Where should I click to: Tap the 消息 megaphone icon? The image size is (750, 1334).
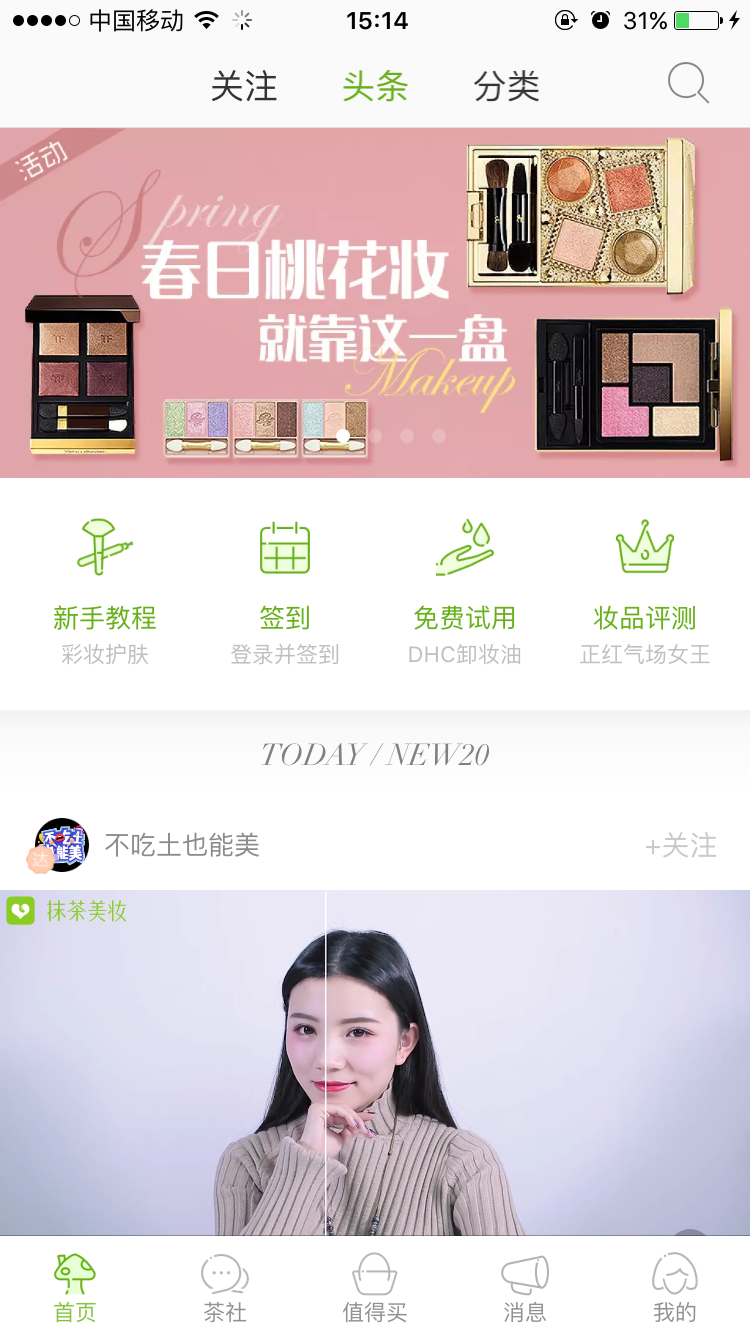pyautogui.click(x=524, y=1271)
